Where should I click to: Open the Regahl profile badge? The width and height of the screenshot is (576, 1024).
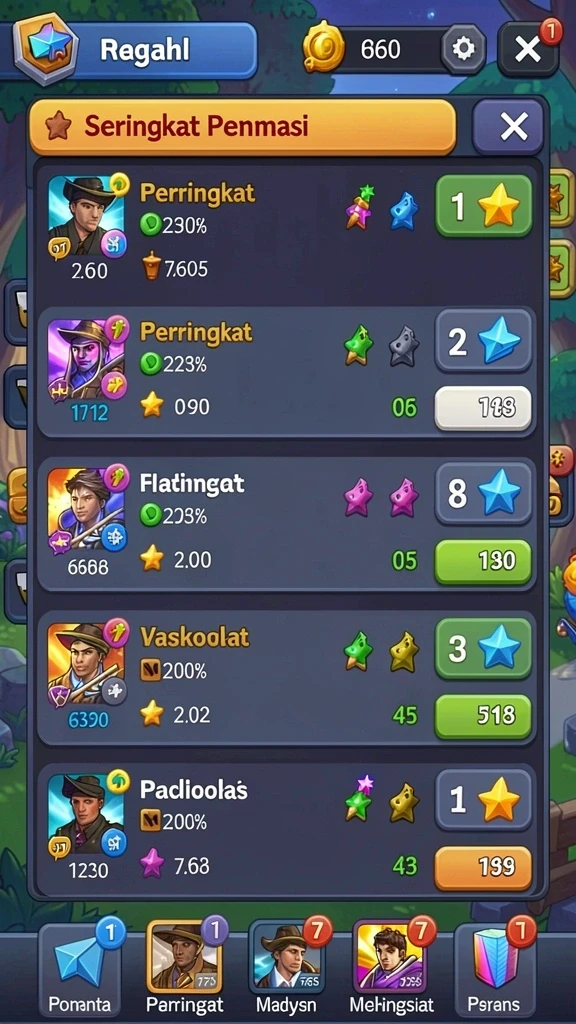pos(46,50)
